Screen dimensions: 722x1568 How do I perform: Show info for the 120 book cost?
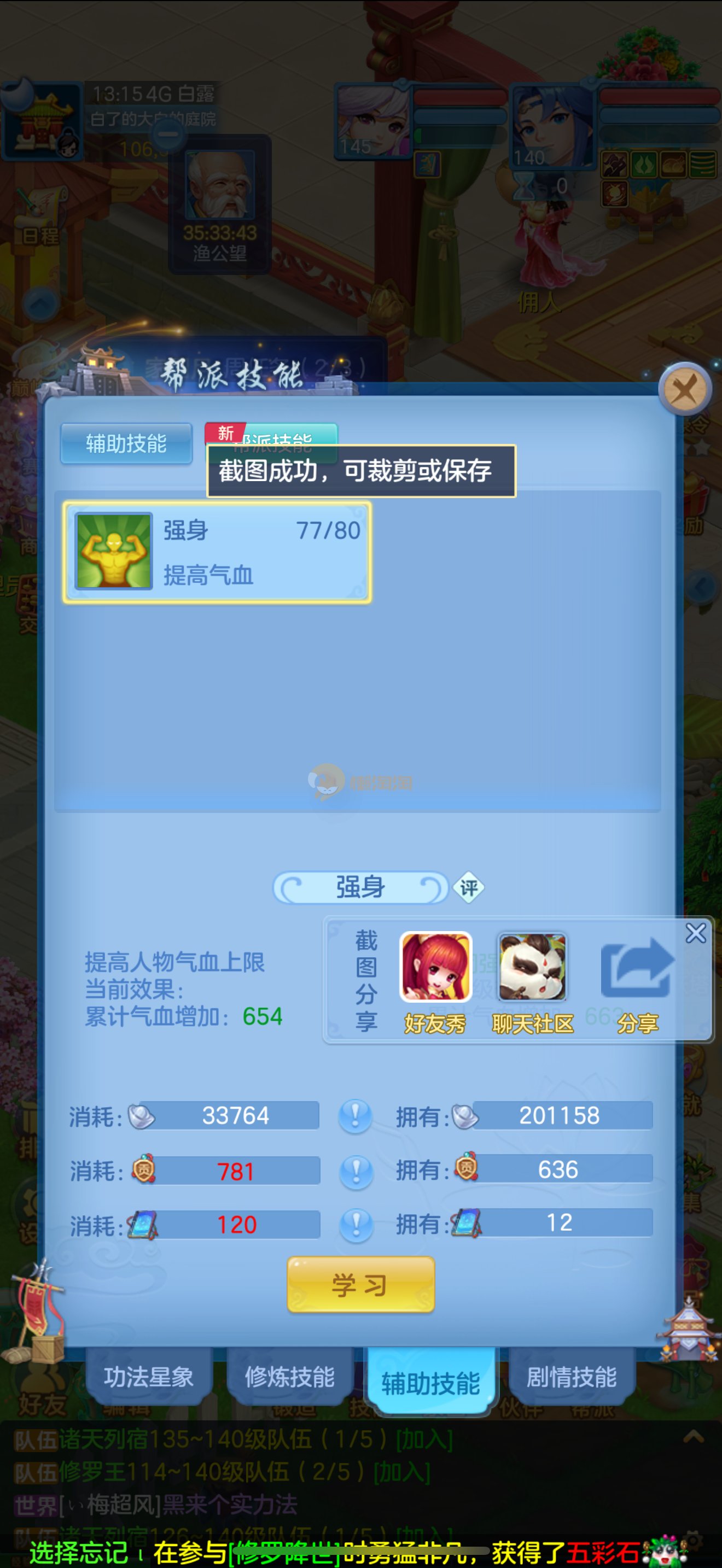[356, 1224]
